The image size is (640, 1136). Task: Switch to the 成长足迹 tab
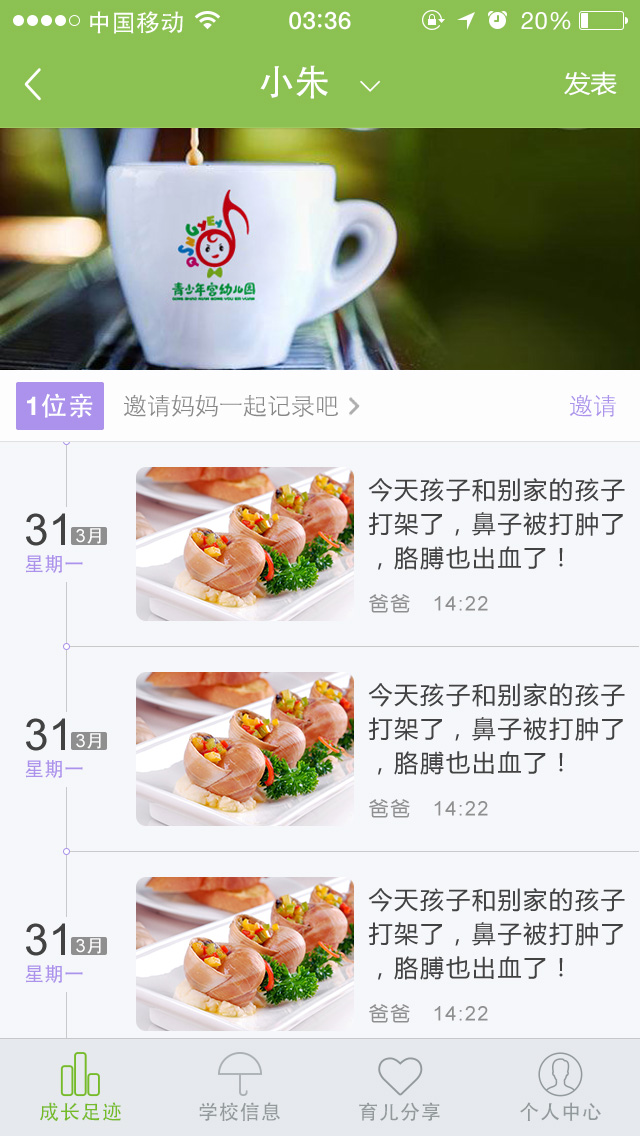[80, 1087]
